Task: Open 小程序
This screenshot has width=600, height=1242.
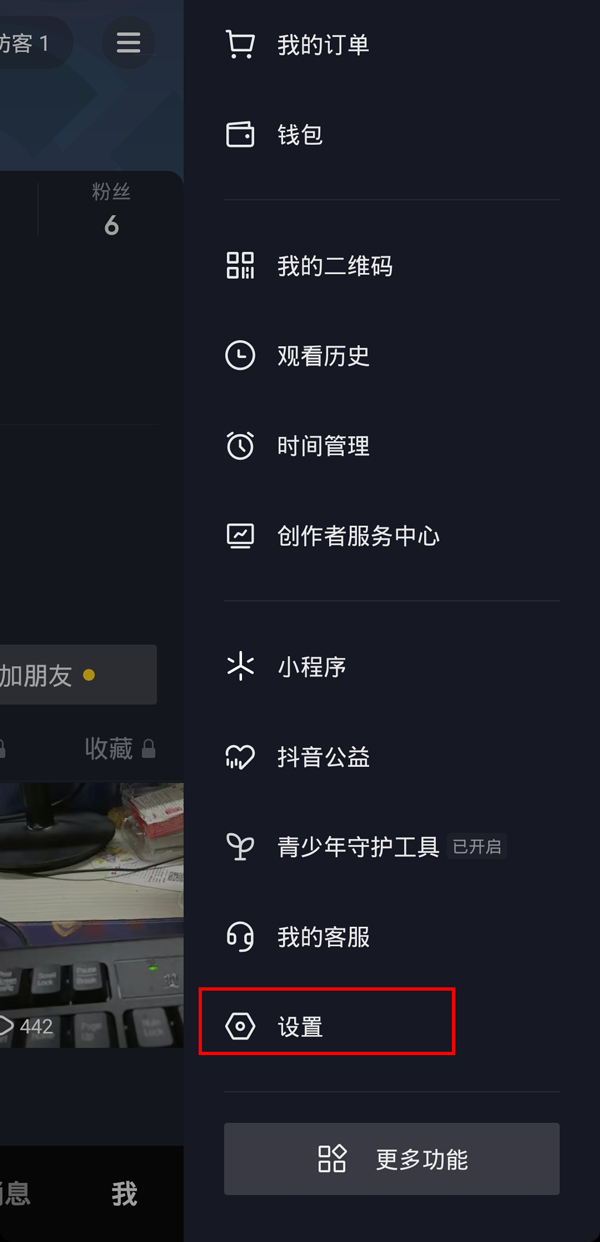Action: pyautogui.click(x=311, y=667)
